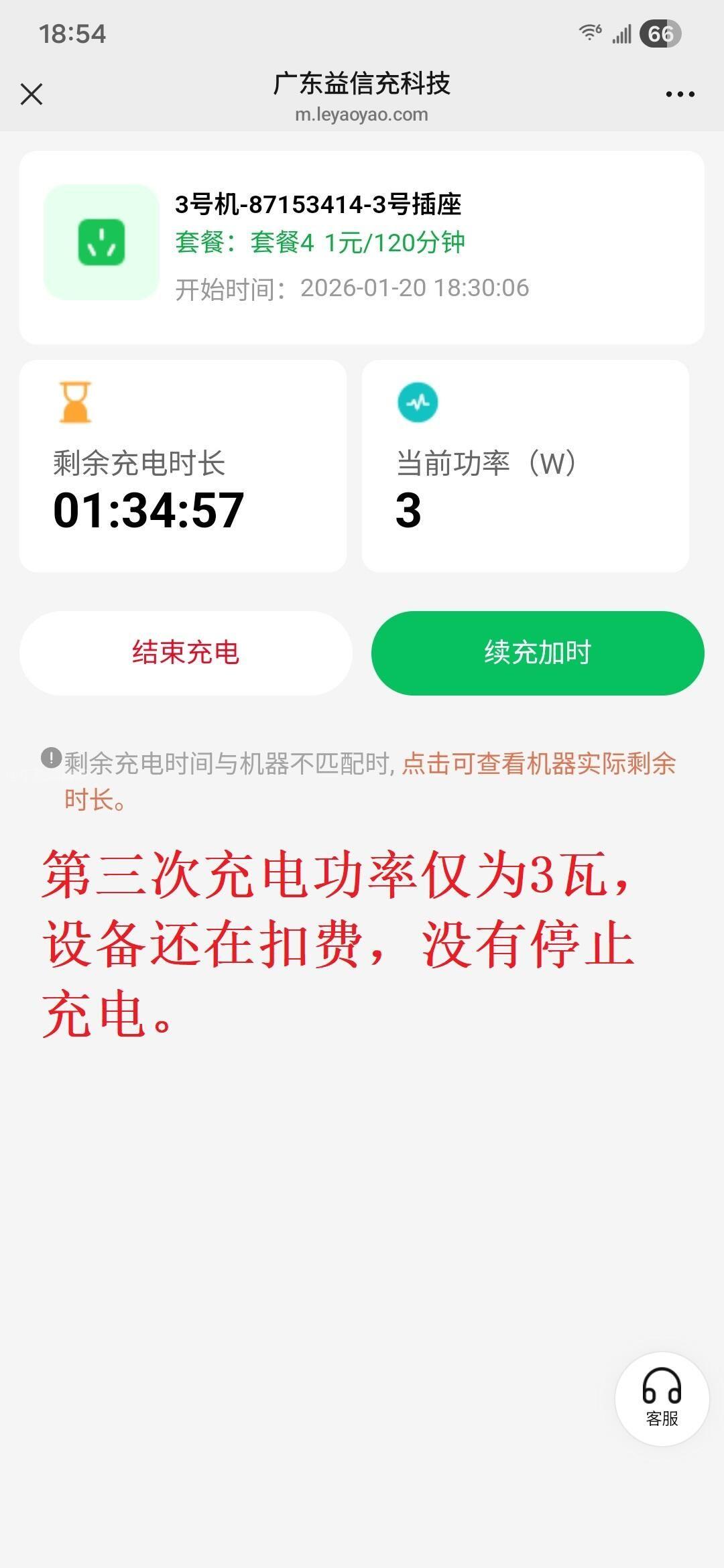The image size is (724, 1568).
Task: Extend charging time with 续充加时
Action: (538, 653)
